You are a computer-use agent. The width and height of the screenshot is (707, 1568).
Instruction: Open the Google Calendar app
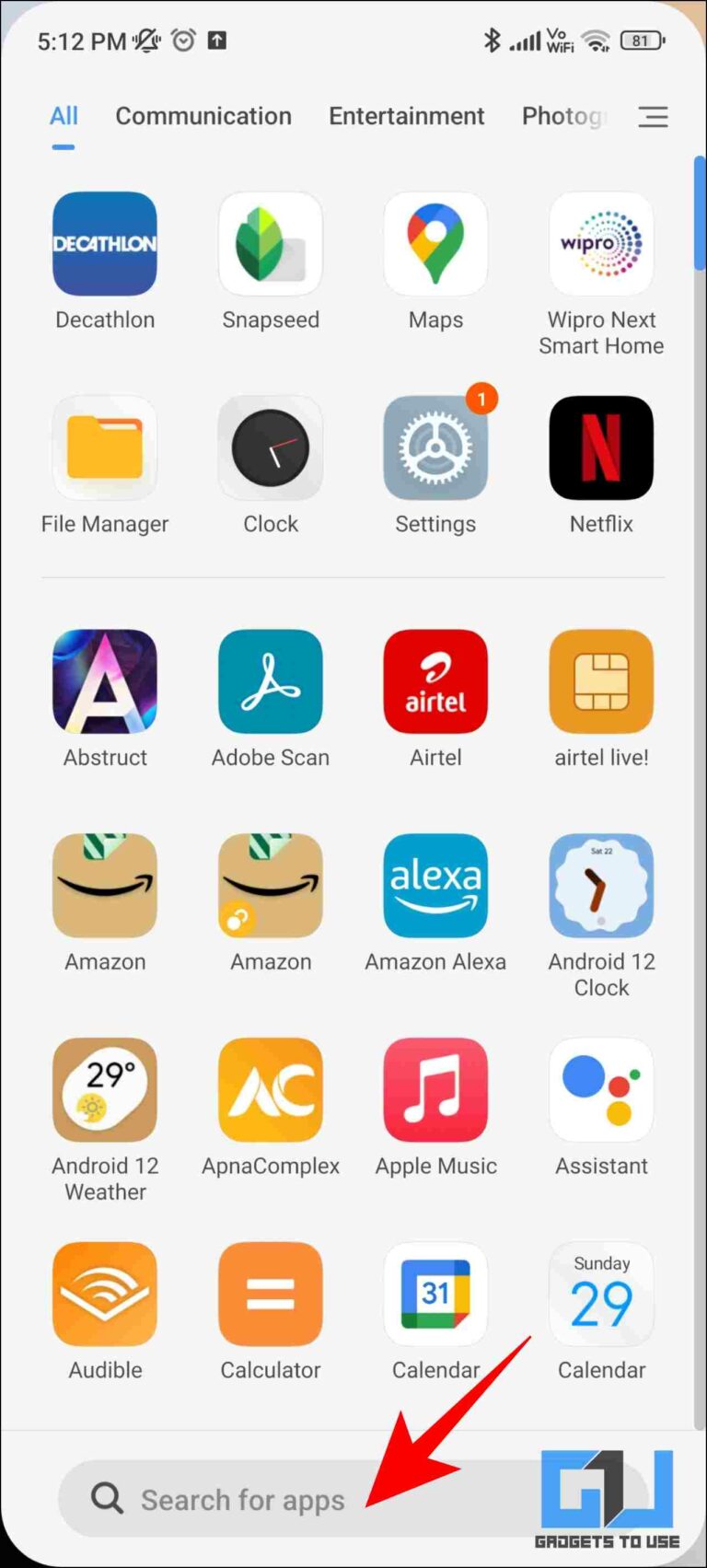click(x=435, y=1294)
